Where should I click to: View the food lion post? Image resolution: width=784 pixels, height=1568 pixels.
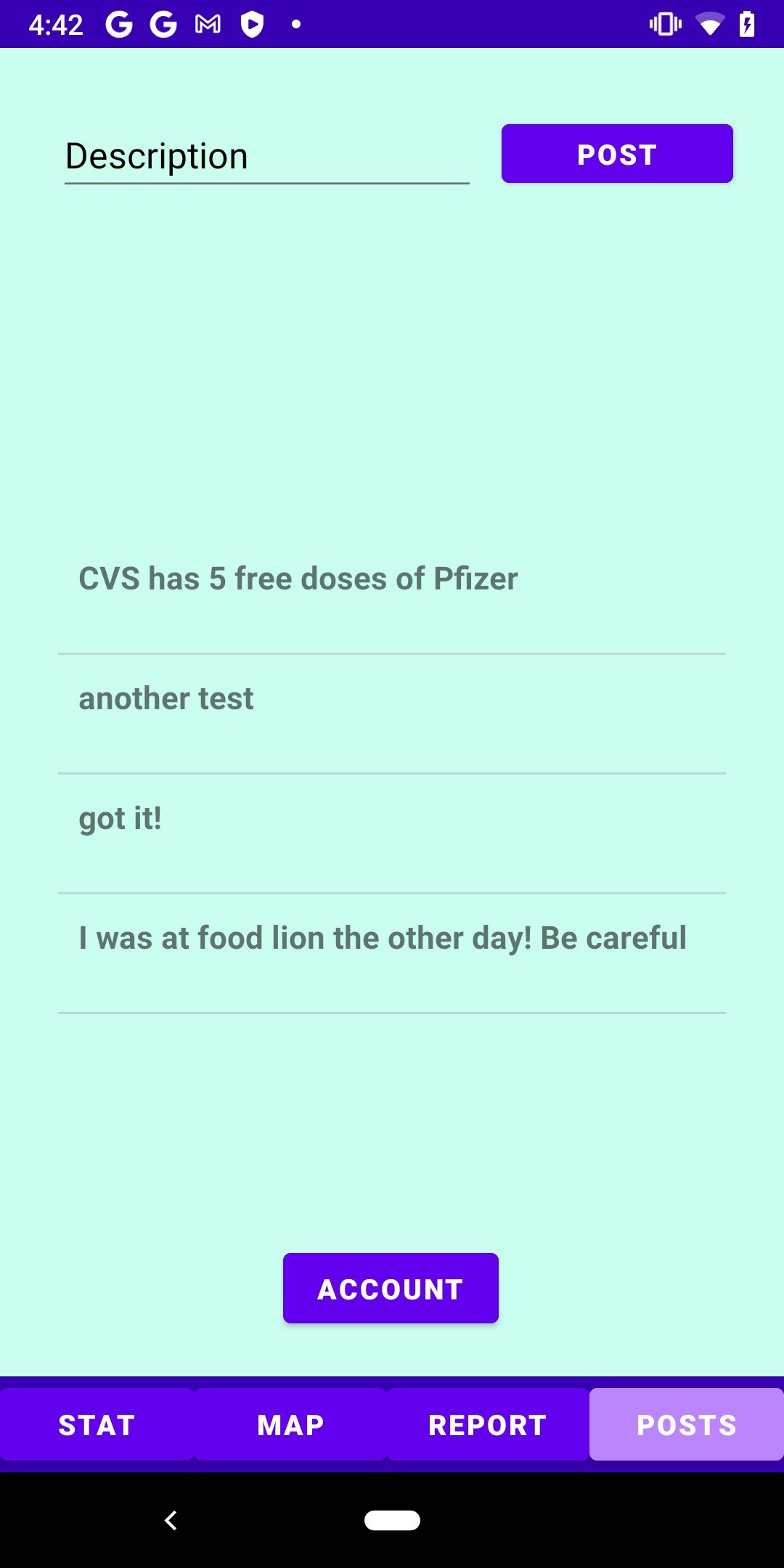click(x=392, y=953)
